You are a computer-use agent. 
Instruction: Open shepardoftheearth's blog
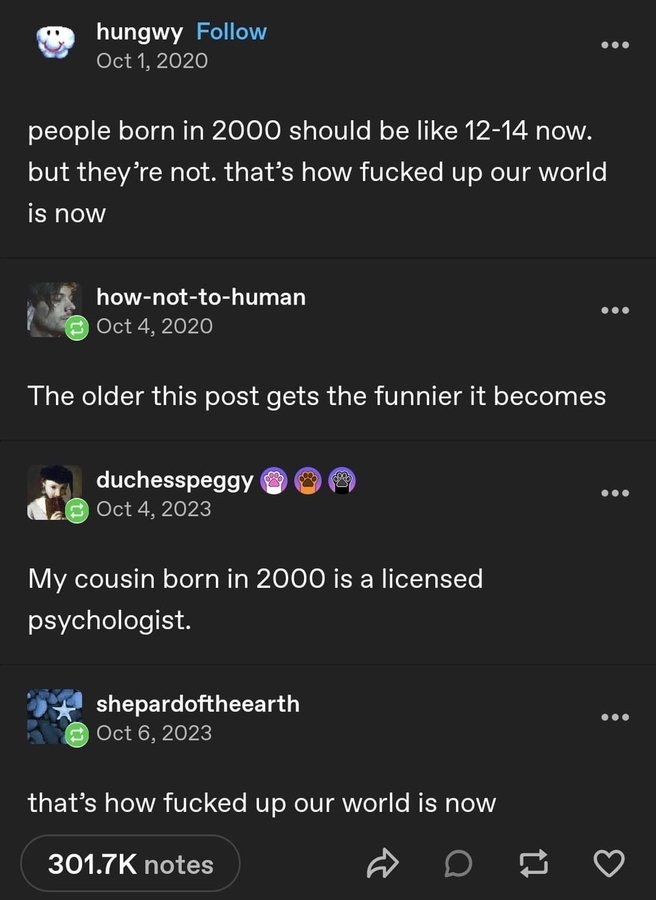point(197,703)
